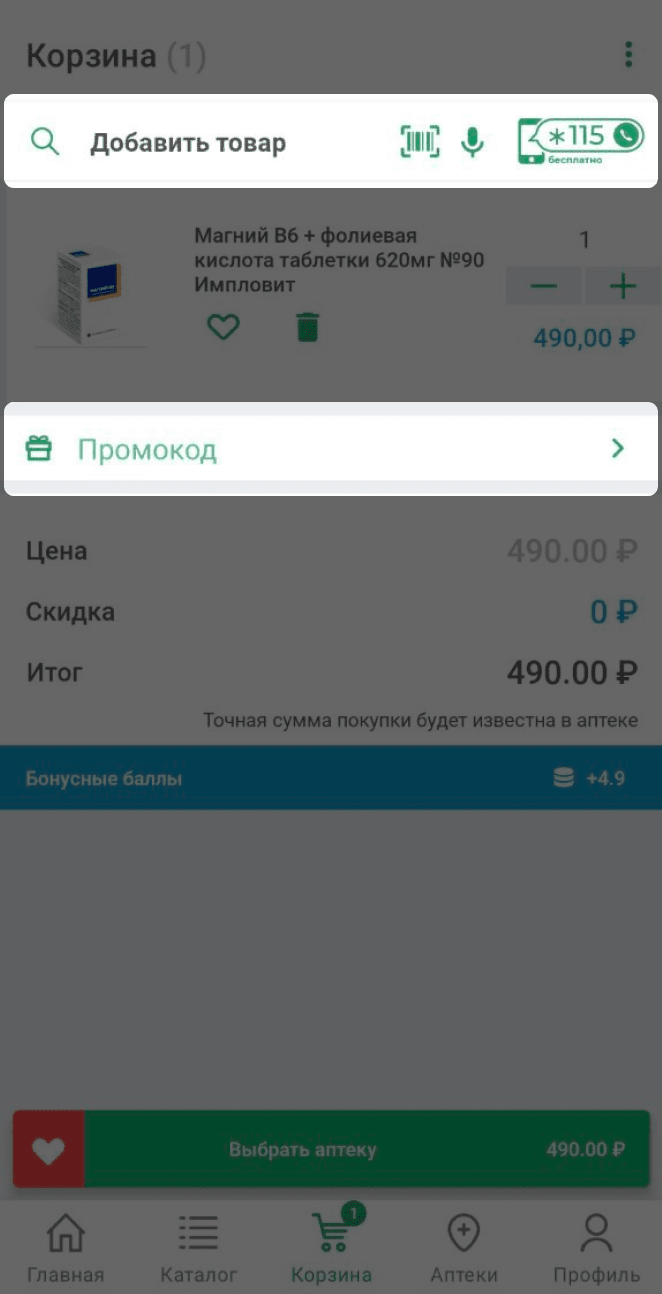This screenshot has width=662, height=1294.
Task: Switch to the Профиль tab
Action: pos(596,1247)
